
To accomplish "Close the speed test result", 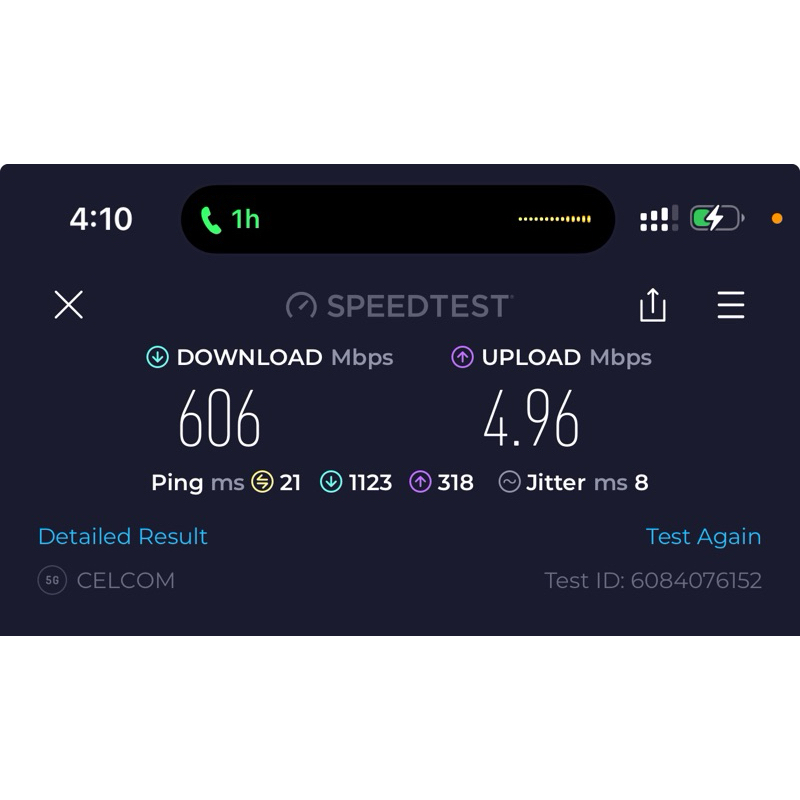I will tap(68, 305).
